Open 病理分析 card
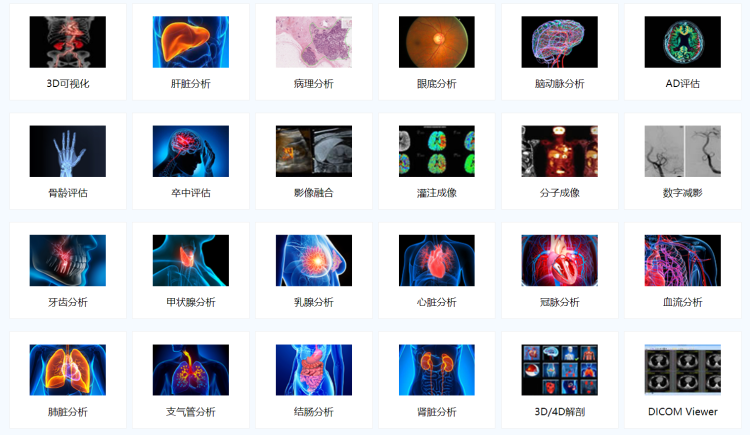 [x=314, y=52]
